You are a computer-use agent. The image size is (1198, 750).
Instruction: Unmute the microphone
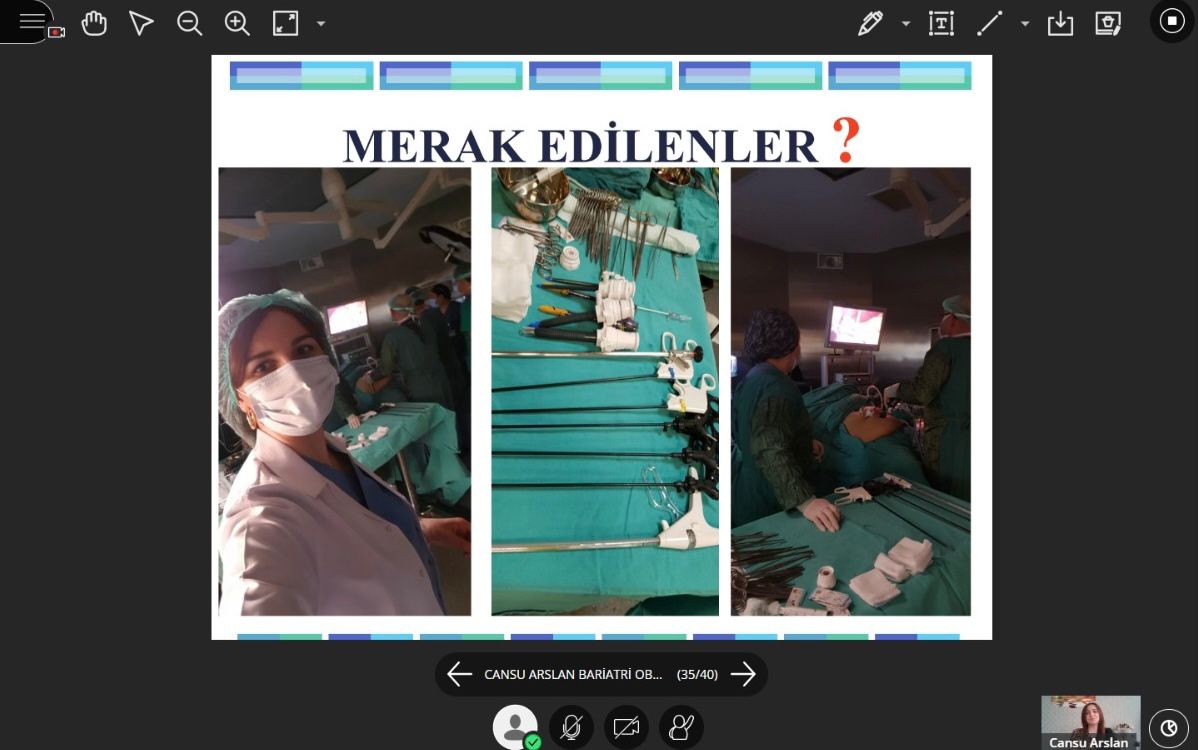[571, 727]
